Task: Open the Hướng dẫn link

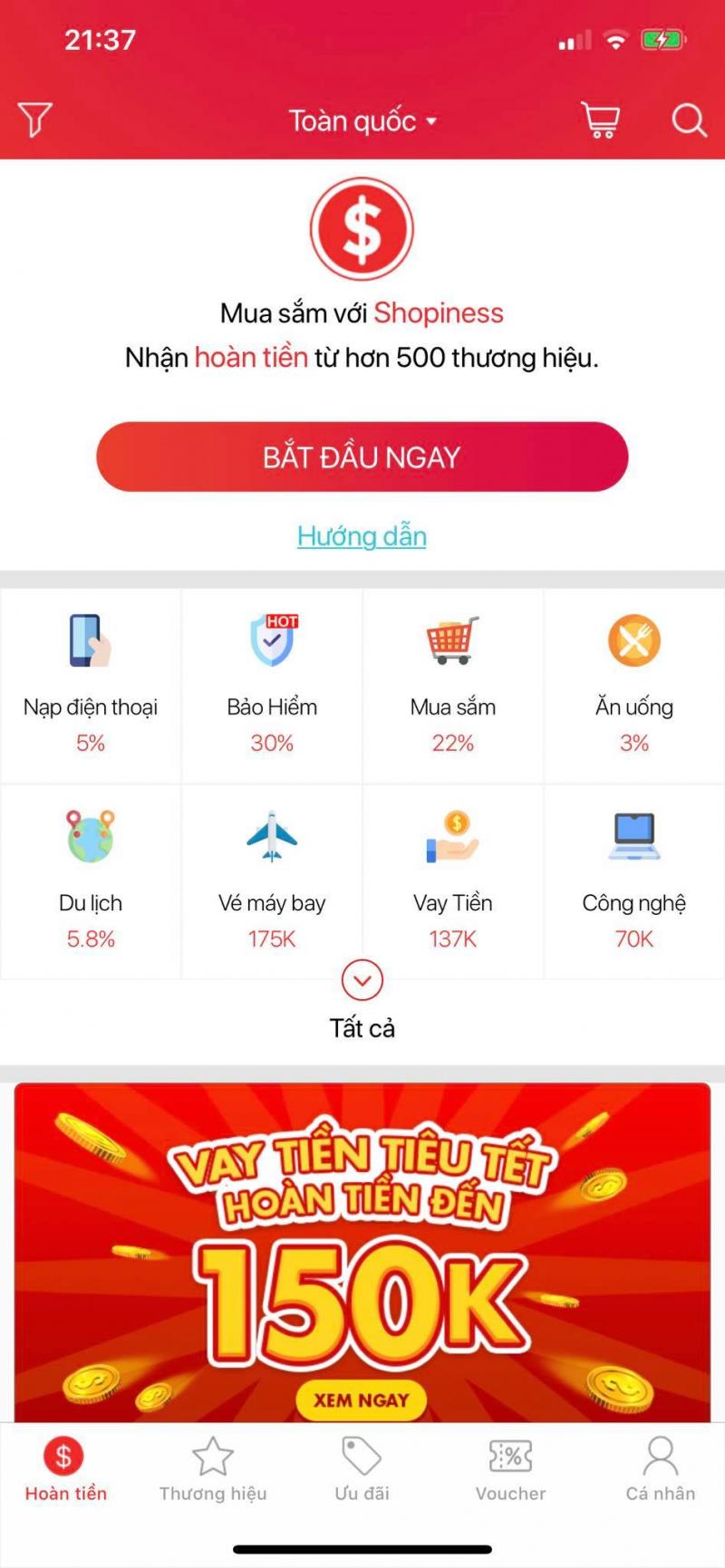Action: click(362, 536)
